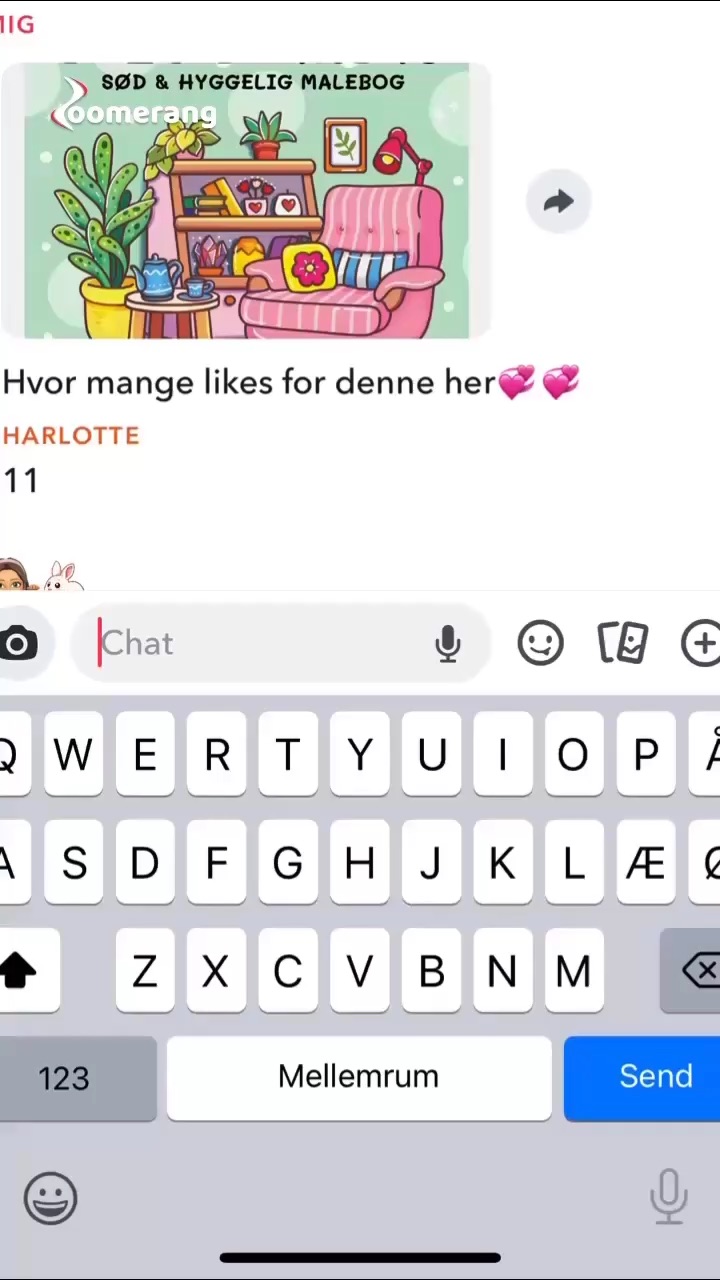Image resolution: width=720 pixels, height=1280 pixels.
Task: Start voice note with chat microphone
Action: tap(448, 644)
